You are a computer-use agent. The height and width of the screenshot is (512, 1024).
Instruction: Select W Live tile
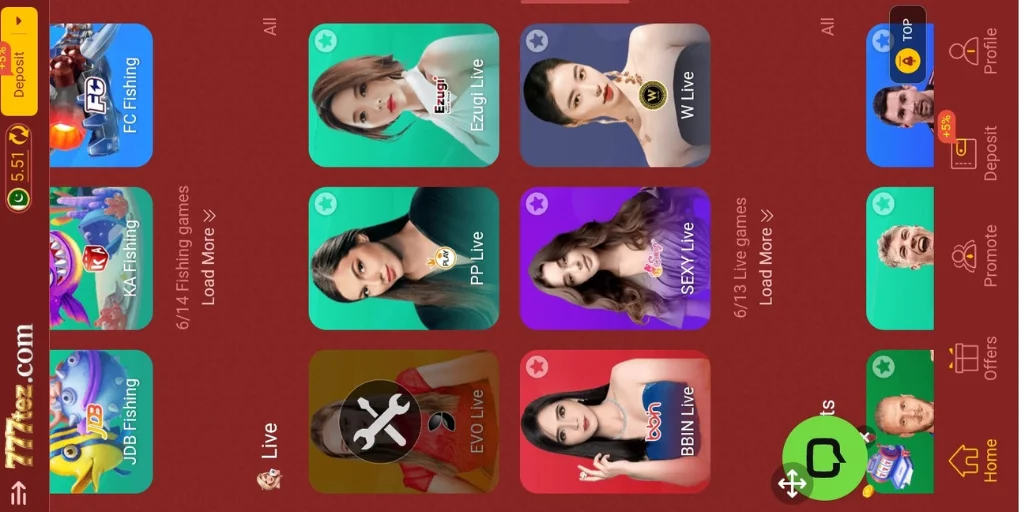615,95
